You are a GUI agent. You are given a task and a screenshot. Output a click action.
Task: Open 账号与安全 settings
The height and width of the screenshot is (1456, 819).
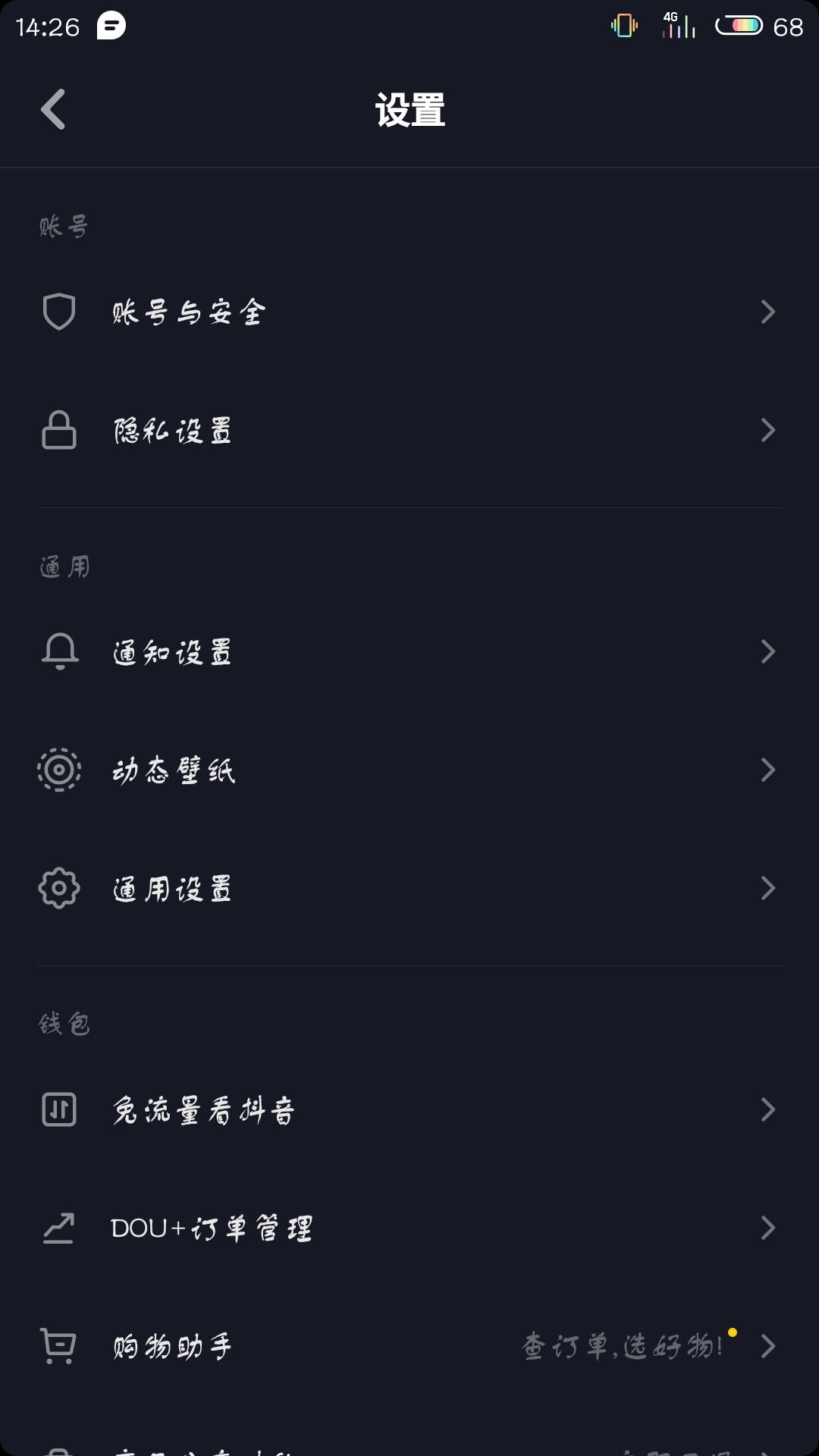[409, 312]
